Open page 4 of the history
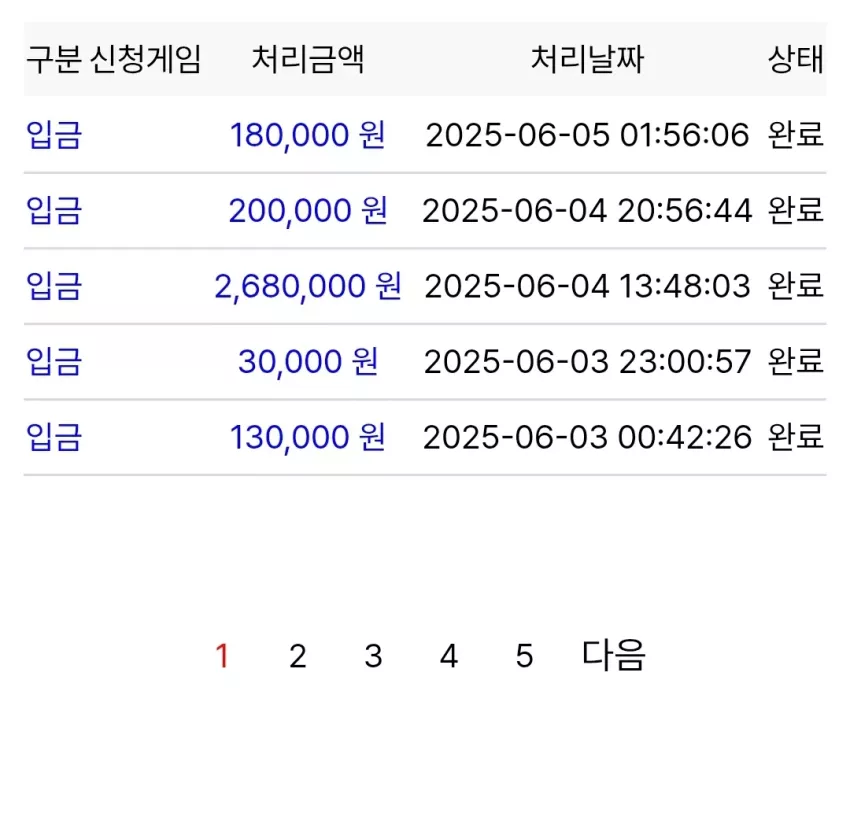 tap(448, 656)
